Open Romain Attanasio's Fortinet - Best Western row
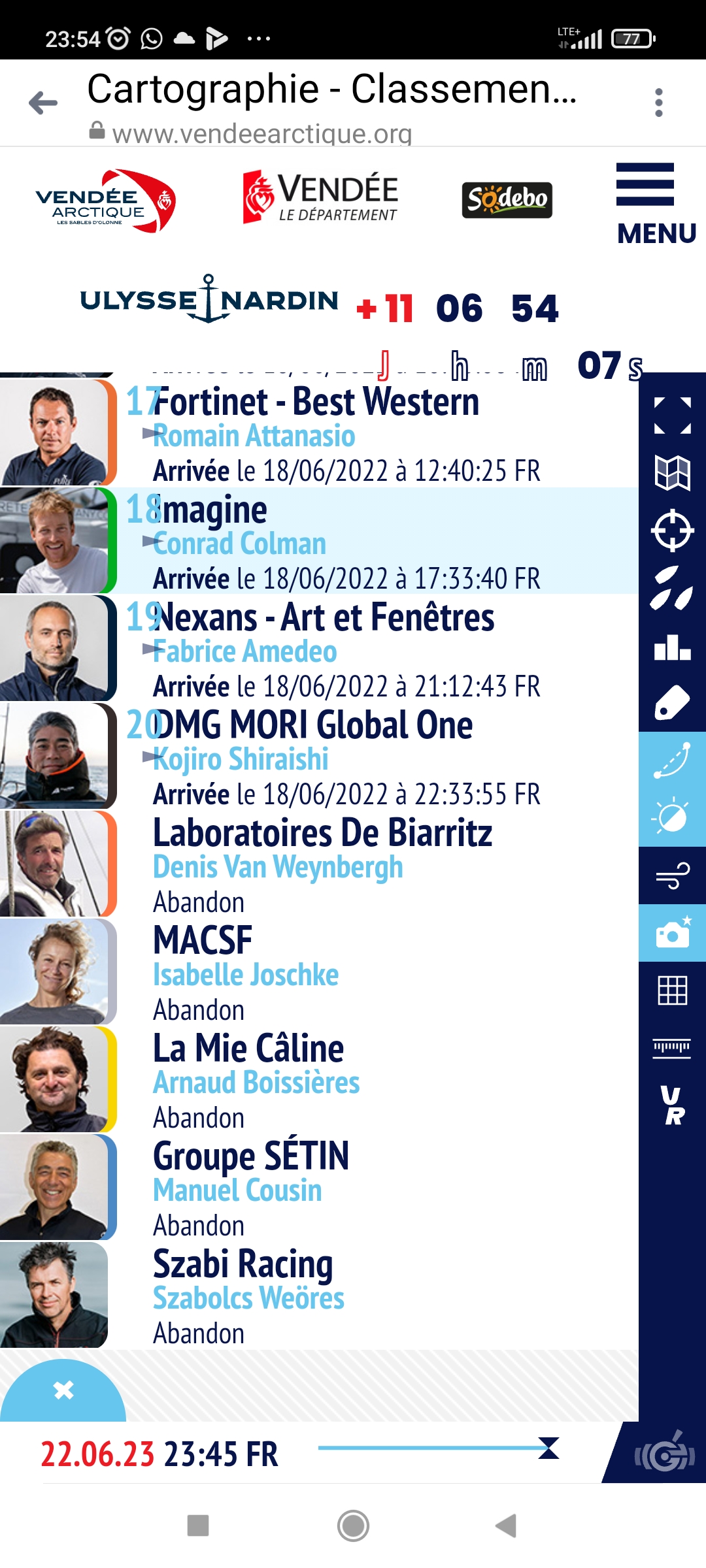 pyautogui.click(x=319, y=433)
